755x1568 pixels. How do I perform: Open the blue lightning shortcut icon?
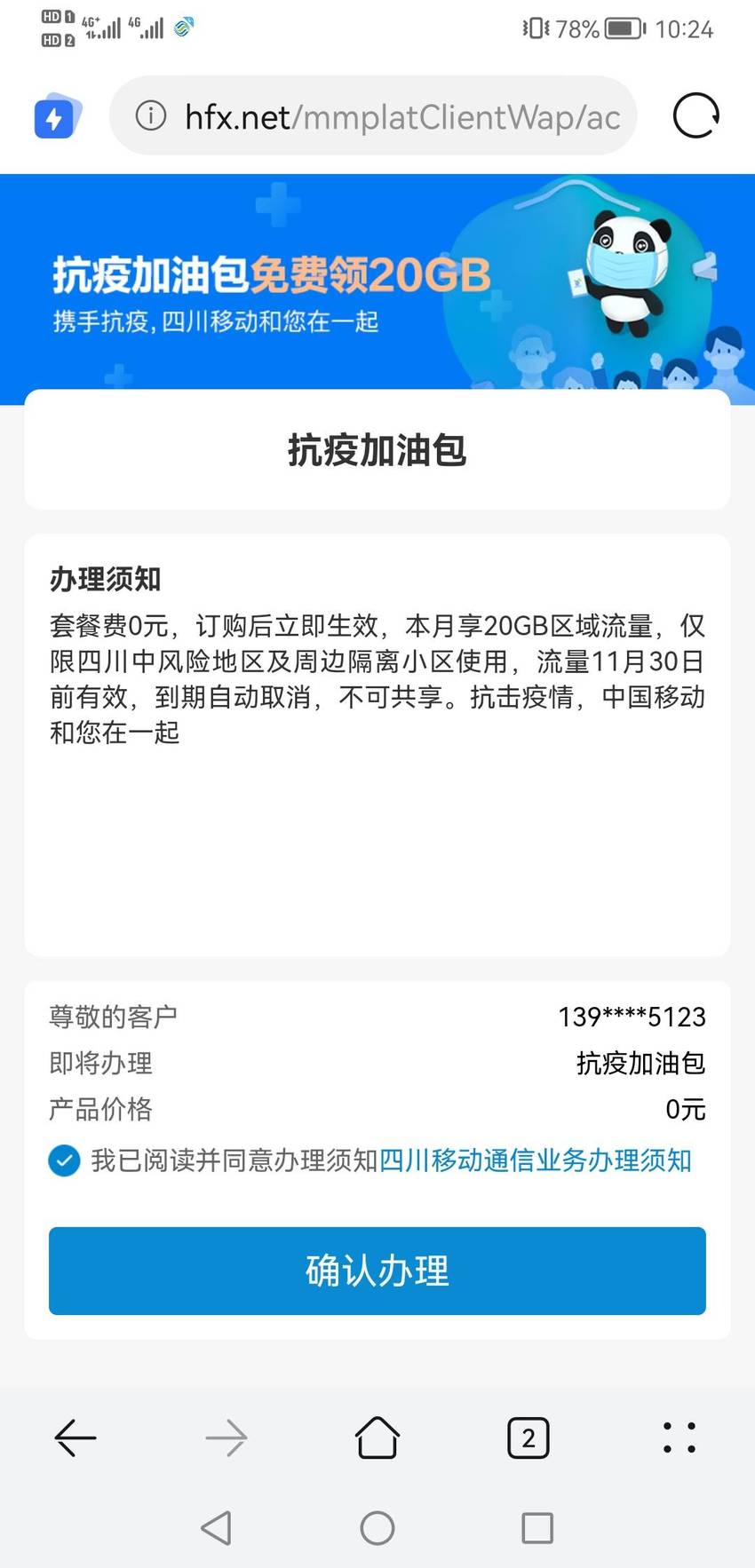click(57, 115)
